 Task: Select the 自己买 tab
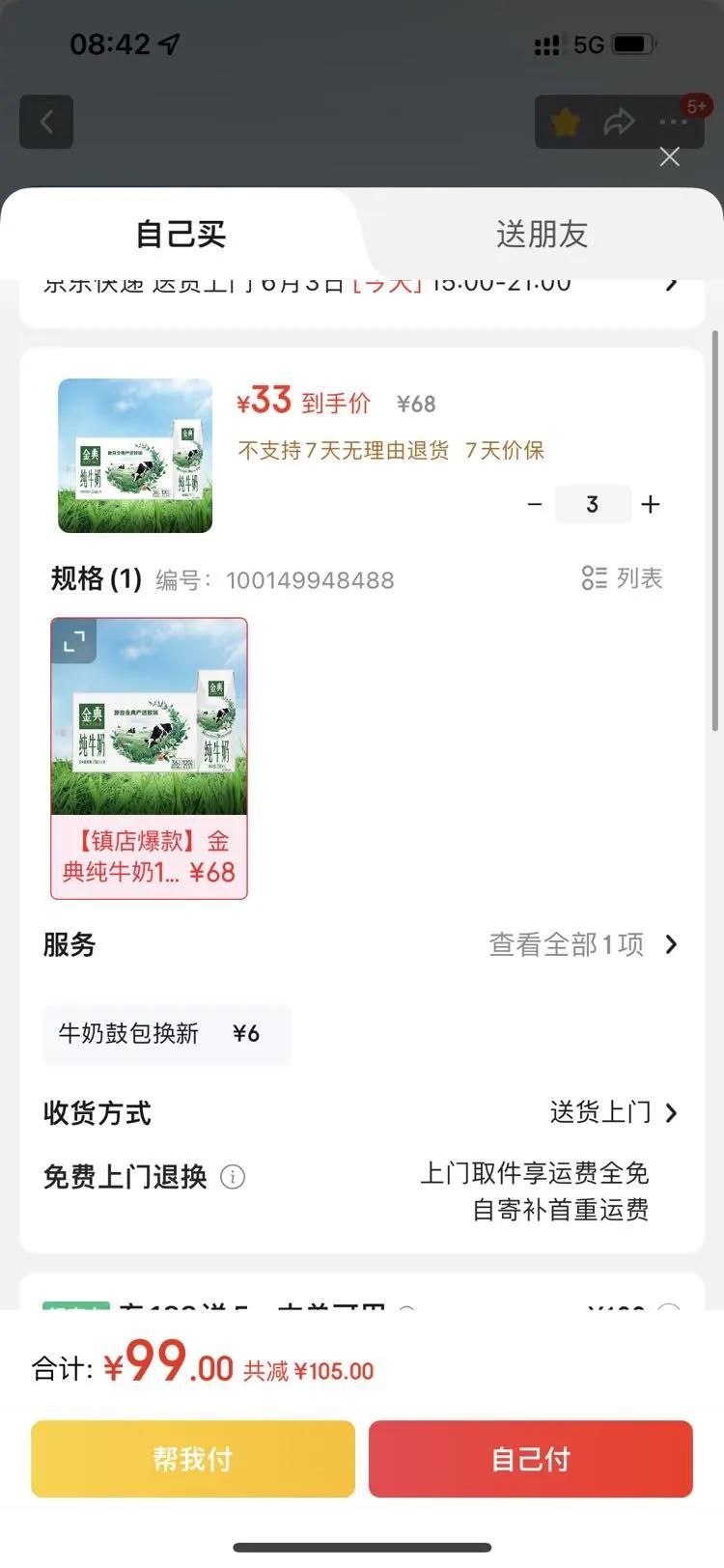(x=181, y=234)
